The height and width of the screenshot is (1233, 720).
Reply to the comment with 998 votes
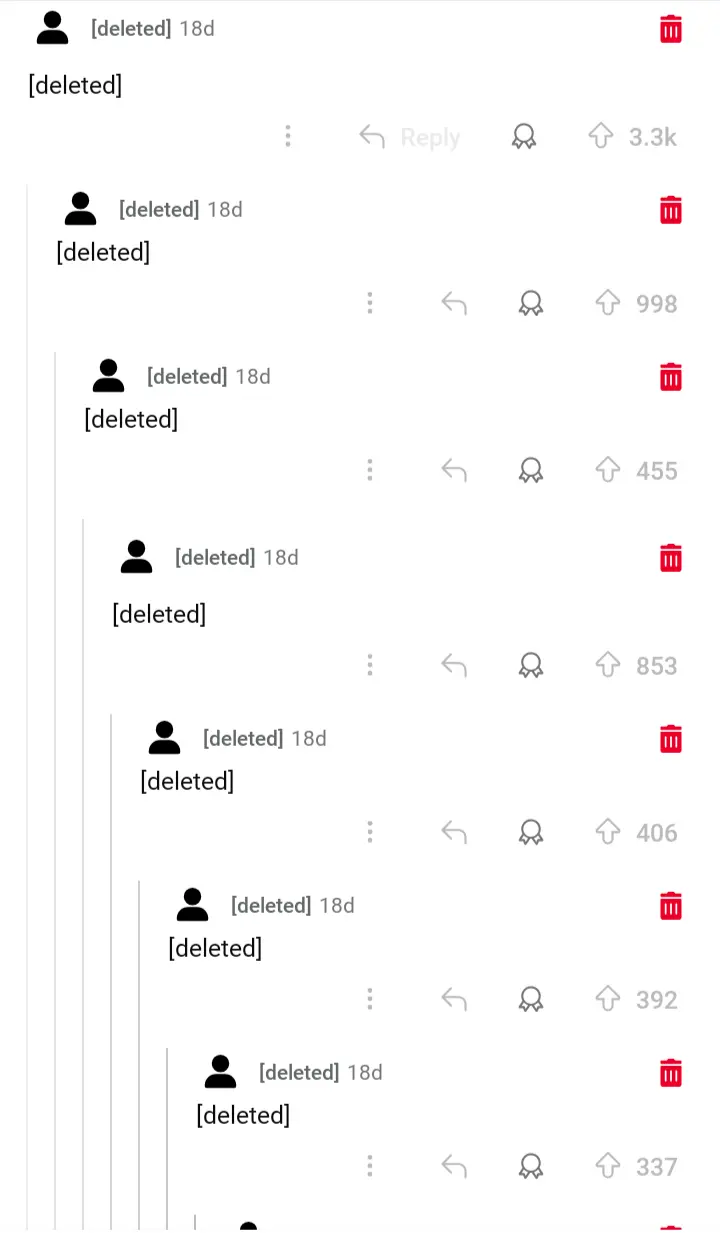[x=454, y=303]
